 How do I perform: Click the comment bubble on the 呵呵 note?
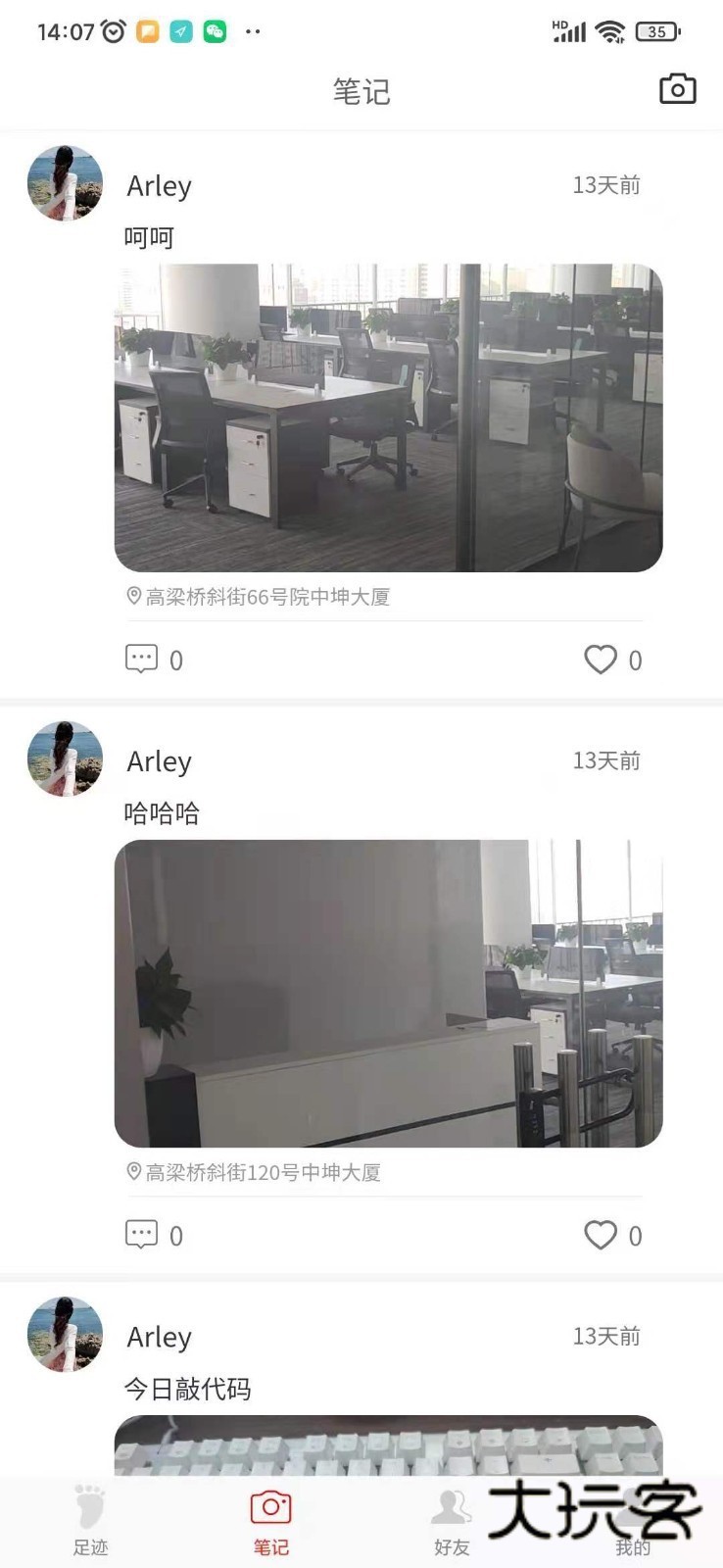click(x=142, y=659)
